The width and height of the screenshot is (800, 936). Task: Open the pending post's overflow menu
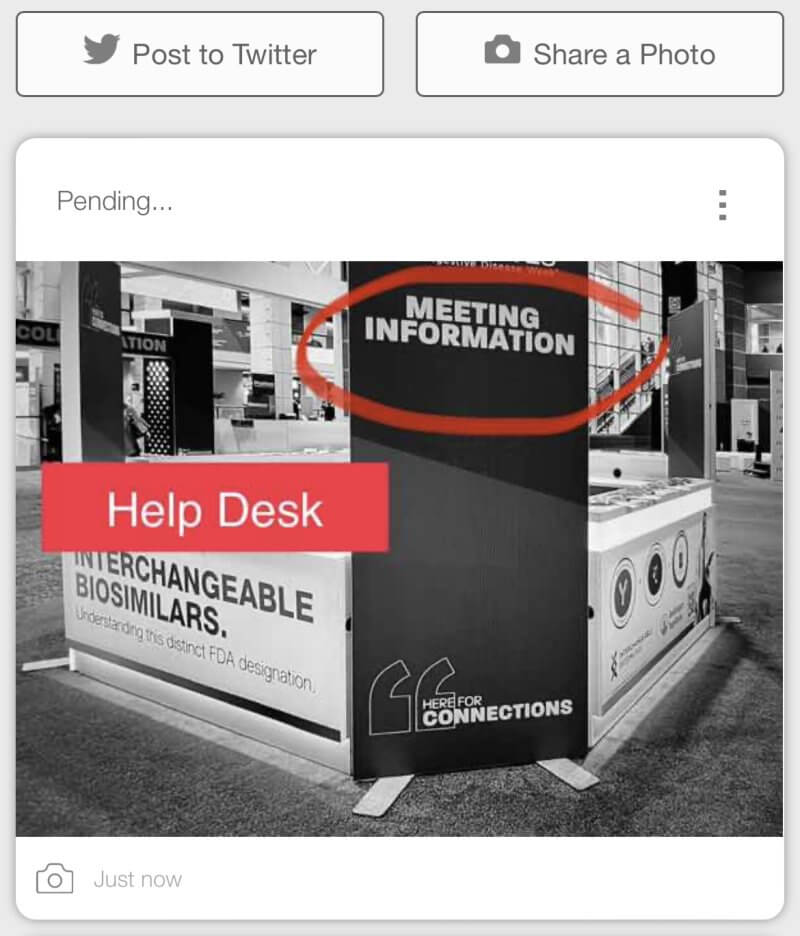[x=722, y=204]
